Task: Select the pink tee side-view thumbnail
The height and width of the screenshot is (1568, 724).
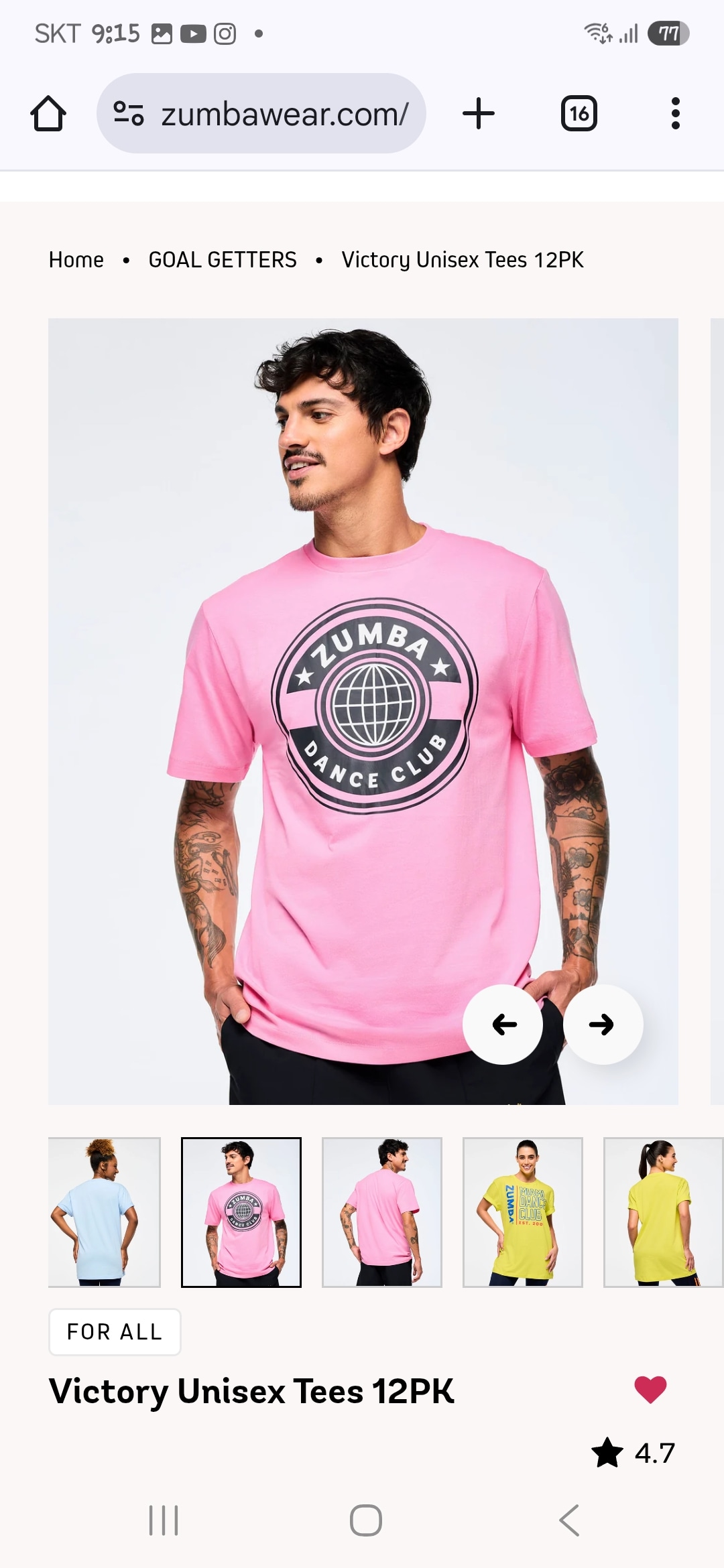Action: point(382,1212)
